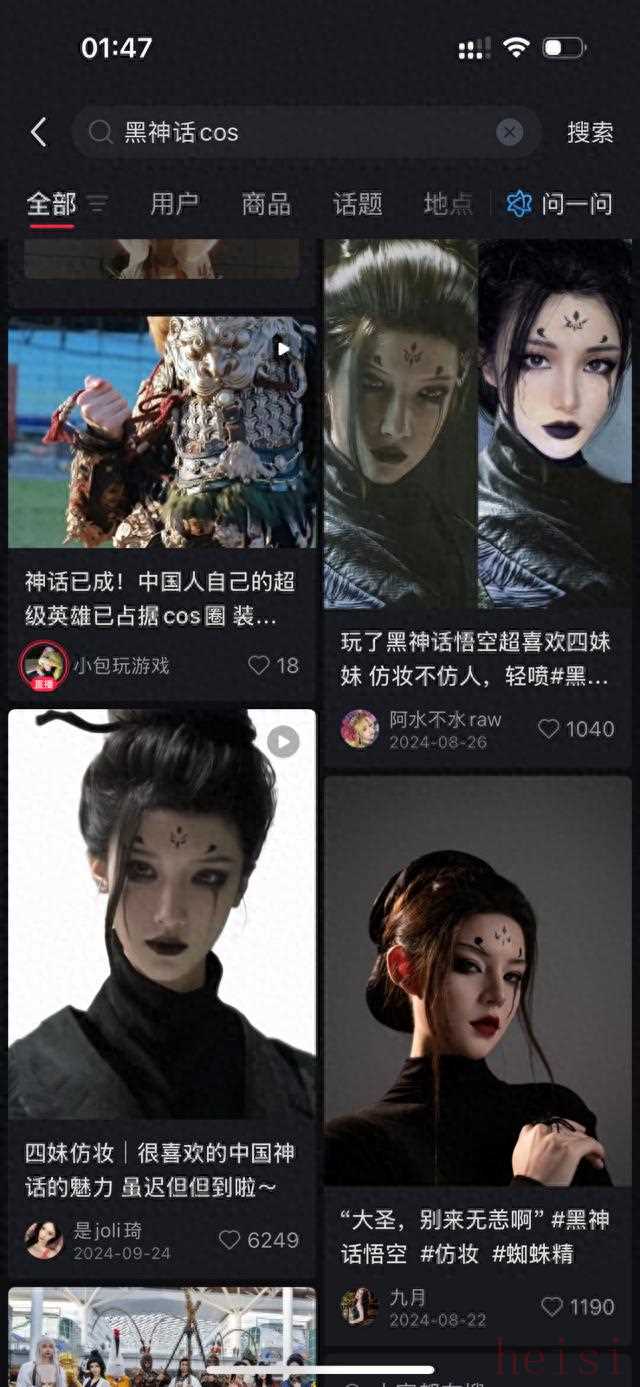Clear the search text

pos(510,132)
